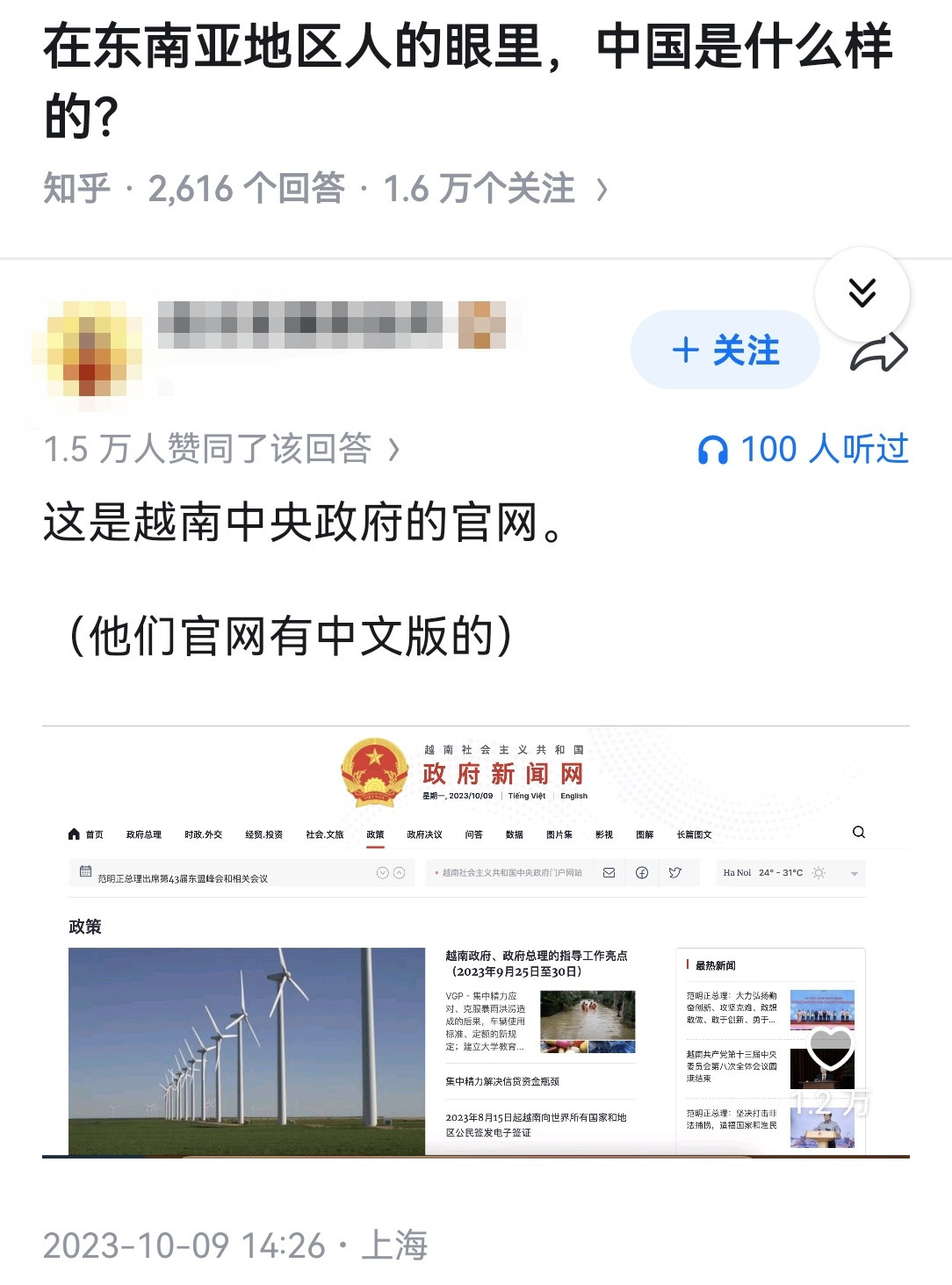Click the home icon on the government site navbar
Image resolution: width=952 pixels, height=1285 pixels.
pyautogui.click(x=74, y=833)
